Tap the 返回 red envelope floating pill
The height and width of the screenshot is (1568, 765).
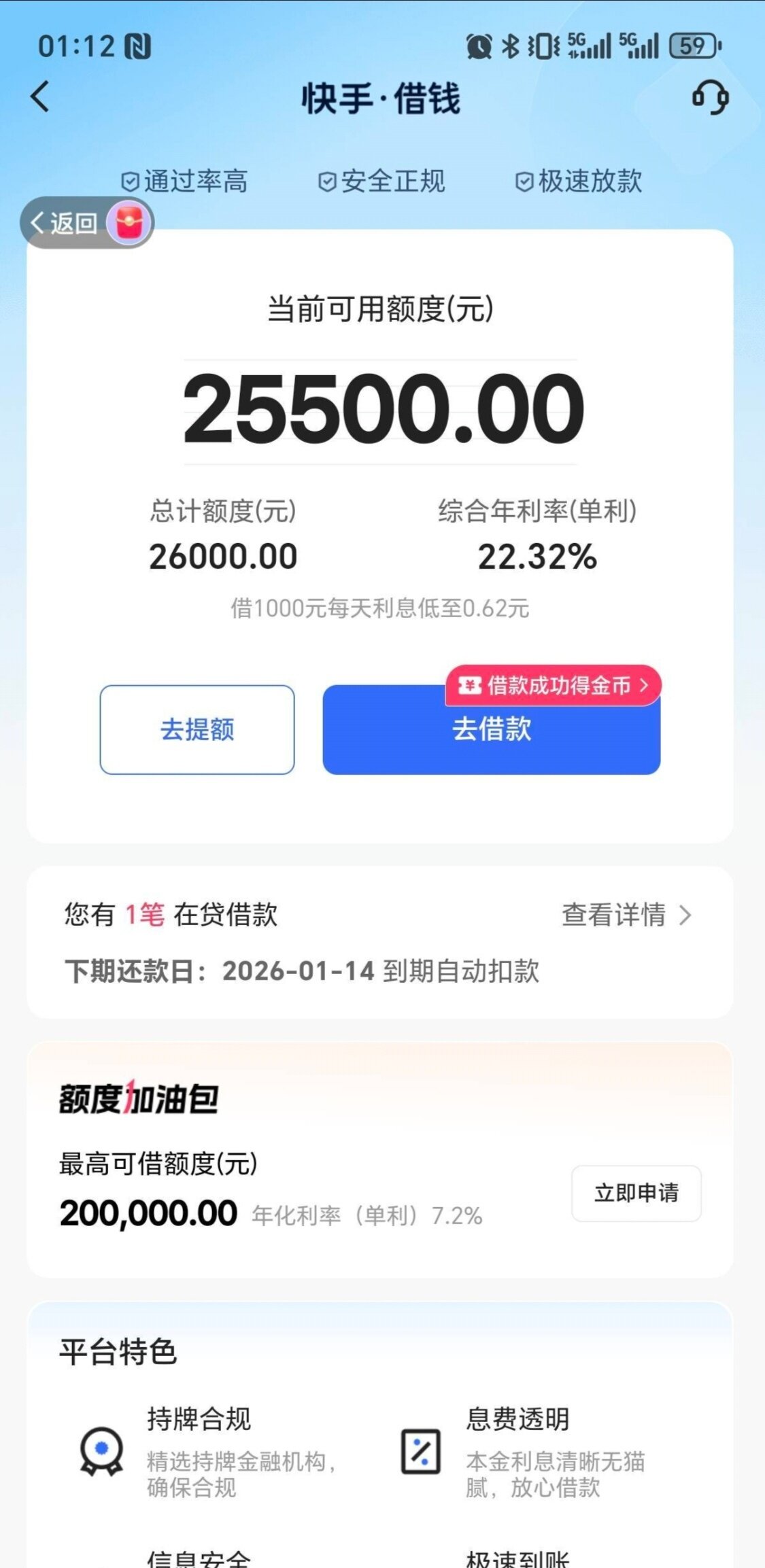coord(87,223)
